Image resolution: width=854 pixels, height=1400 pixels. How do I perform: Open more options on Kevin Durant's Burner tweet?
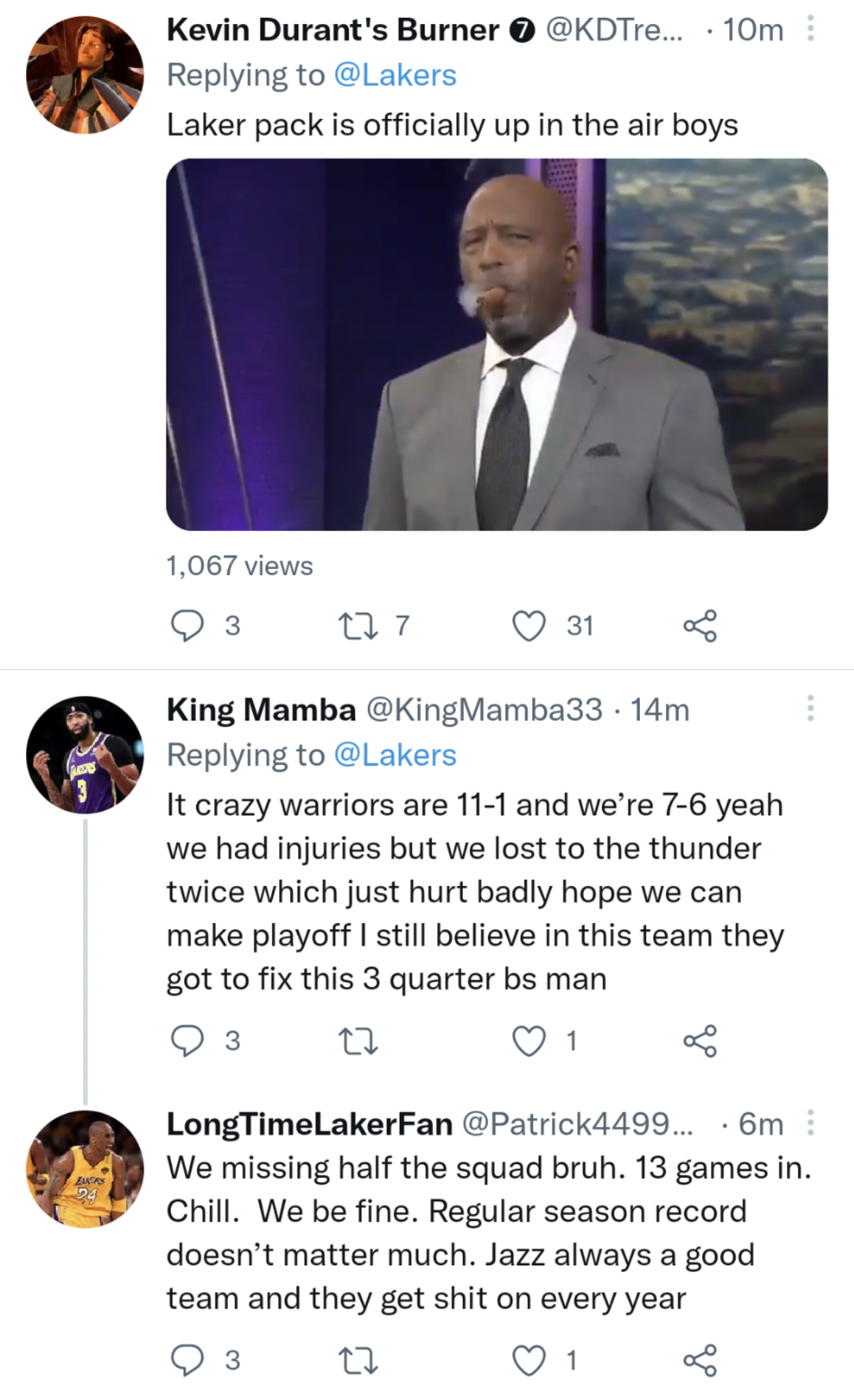point(810,29)
